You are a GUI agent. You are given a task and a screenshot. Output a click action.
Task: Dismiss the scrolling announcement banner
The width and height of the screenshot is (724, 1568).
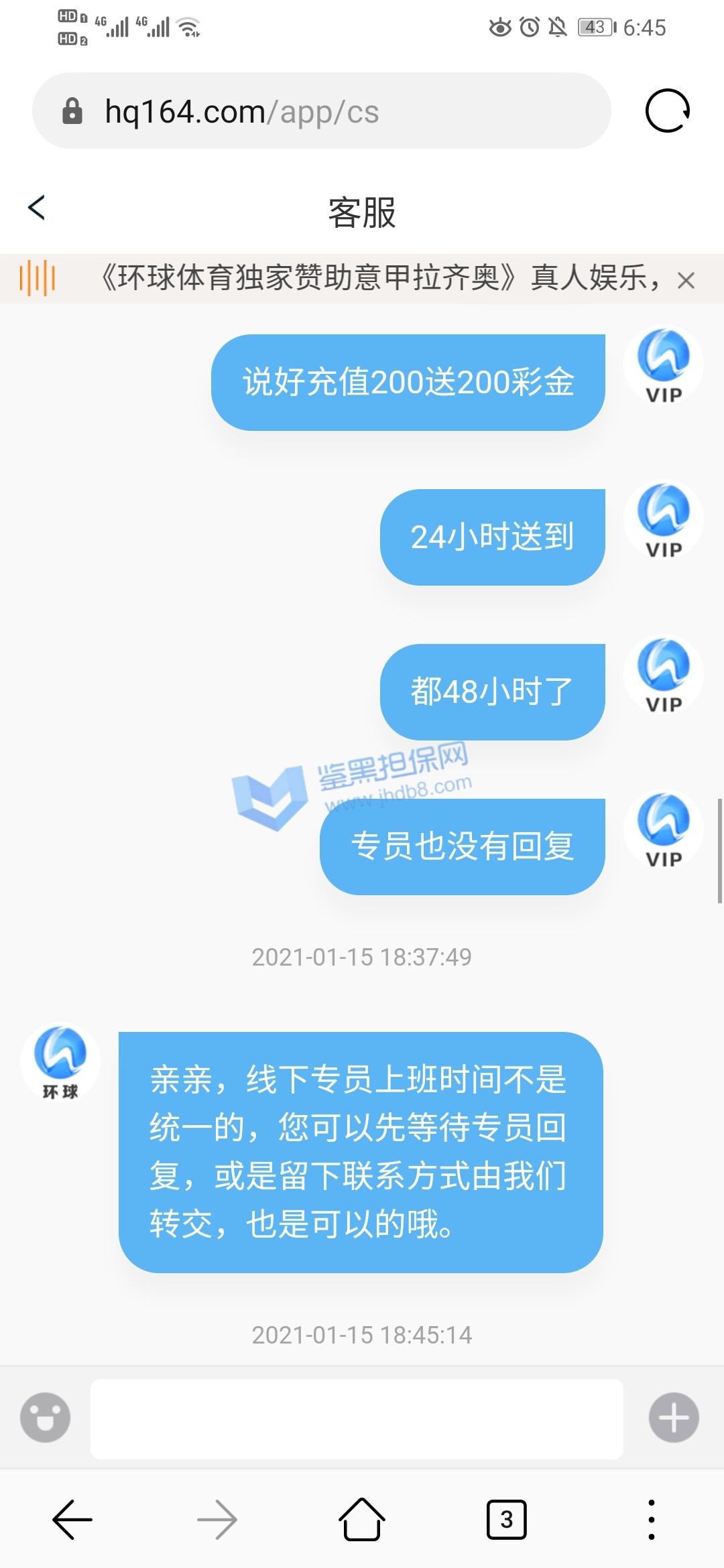point(685,280)
